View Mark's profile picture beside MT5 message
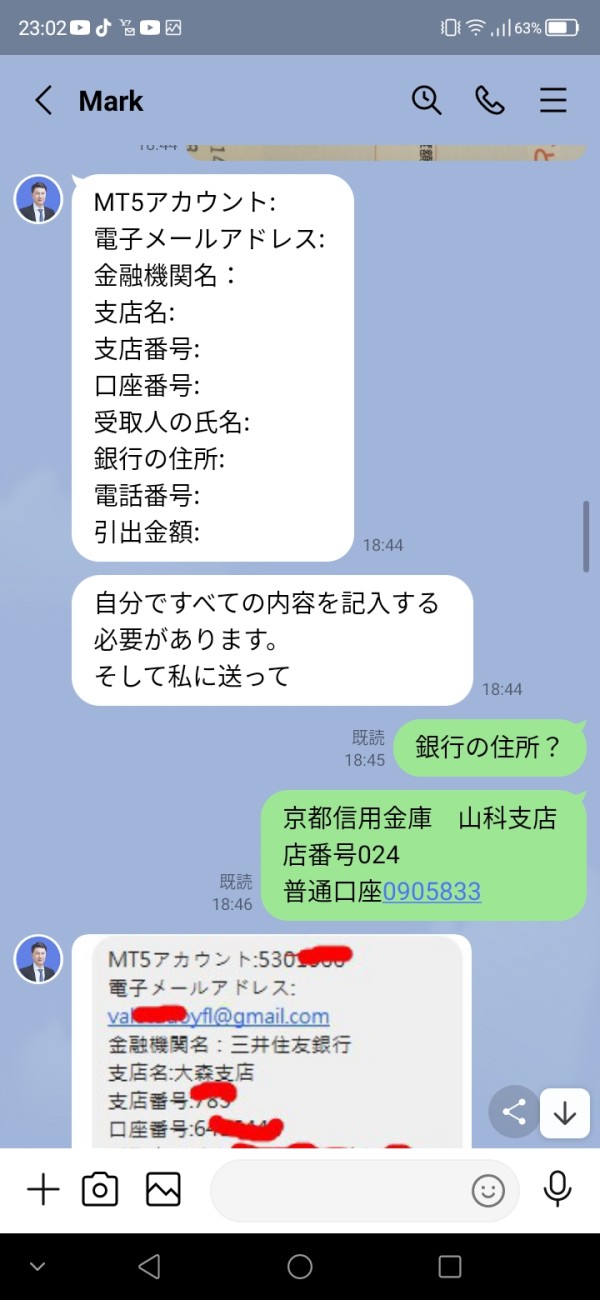The image size is (600, 1300). [x=38, y=199]
